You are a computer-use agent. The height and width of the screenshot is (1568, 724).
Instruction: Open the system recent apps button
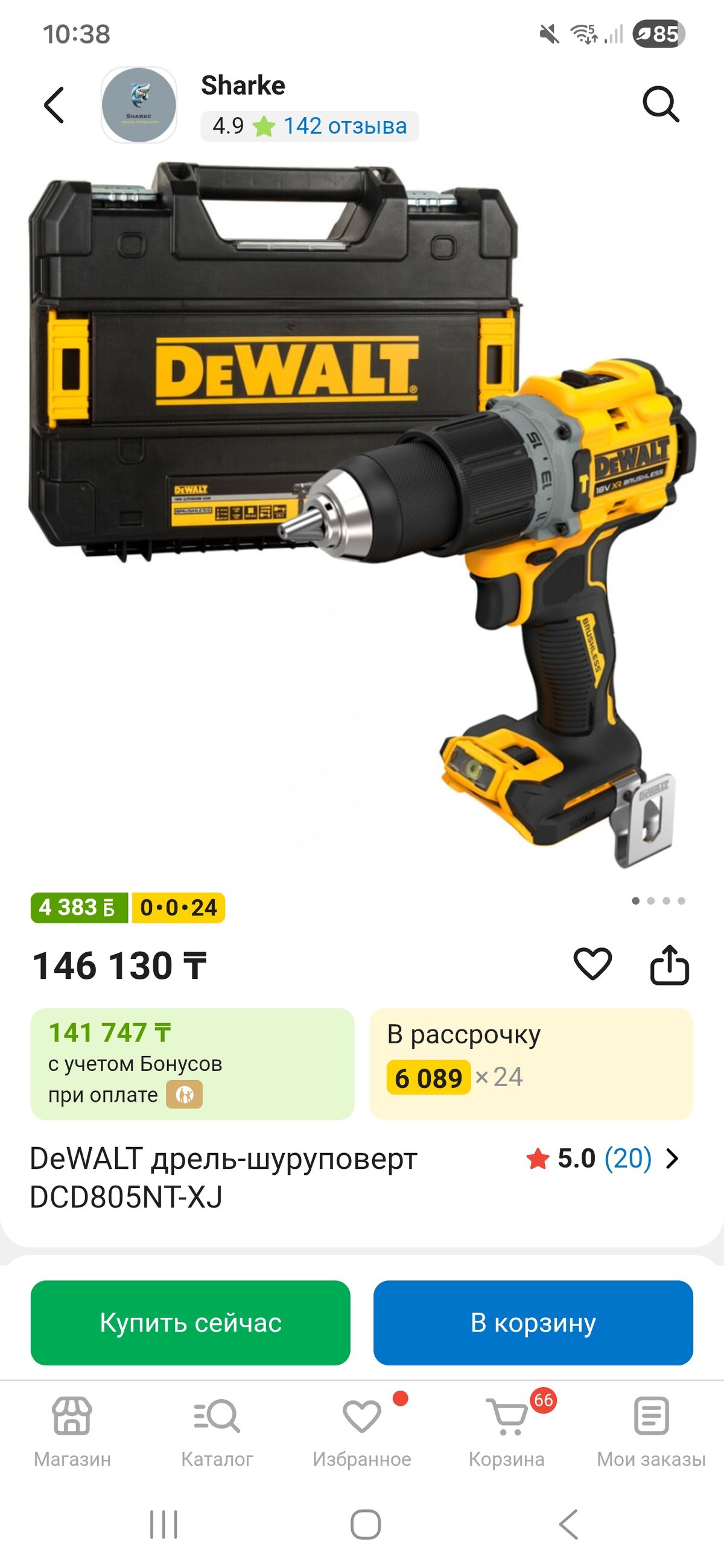(163, 1525)
